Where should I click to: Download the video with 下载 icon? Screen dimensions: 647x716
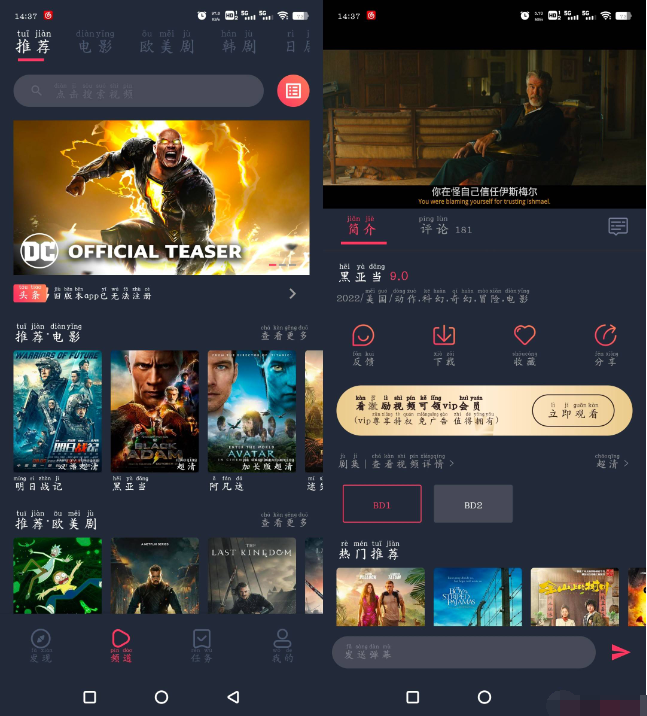[444, 340]
